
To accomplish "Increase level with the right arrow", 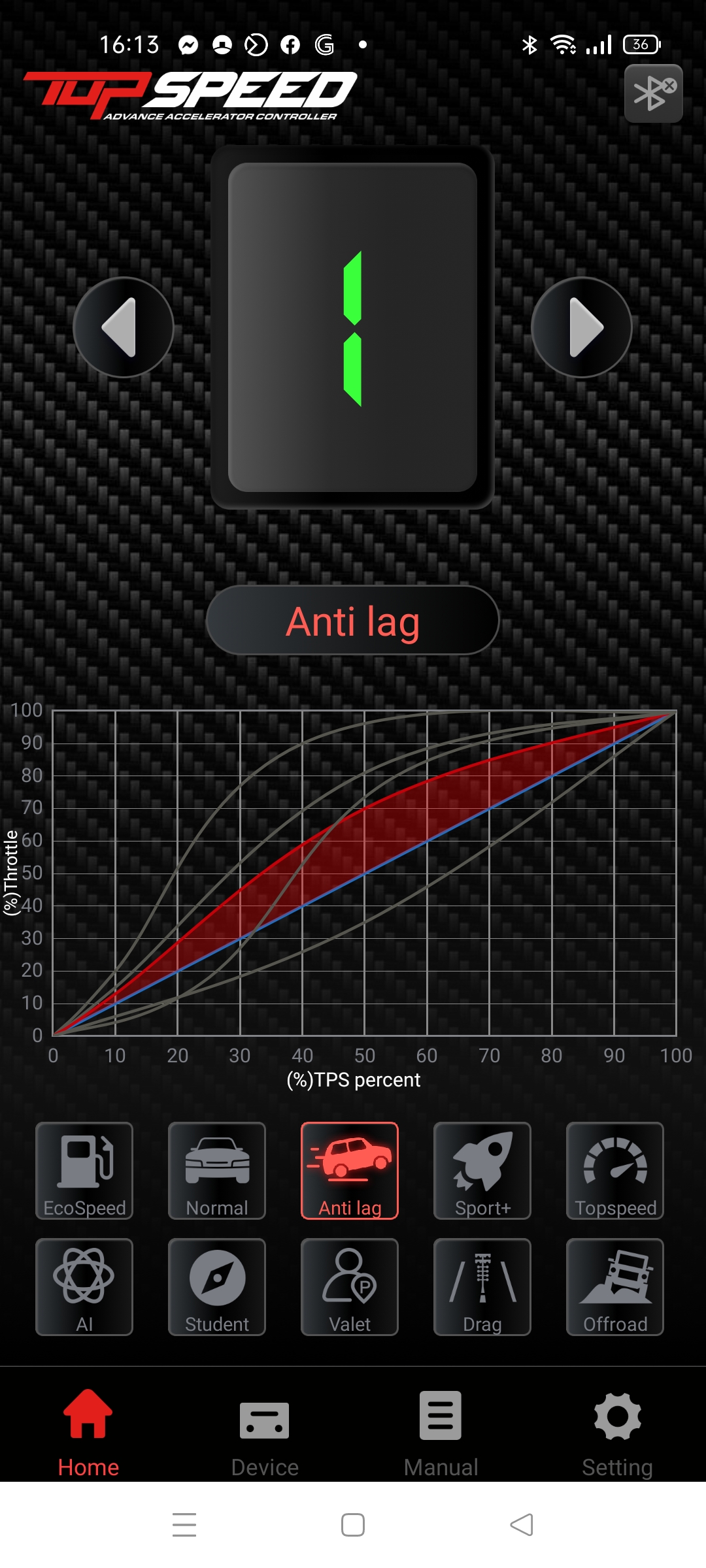I will 581,327.
